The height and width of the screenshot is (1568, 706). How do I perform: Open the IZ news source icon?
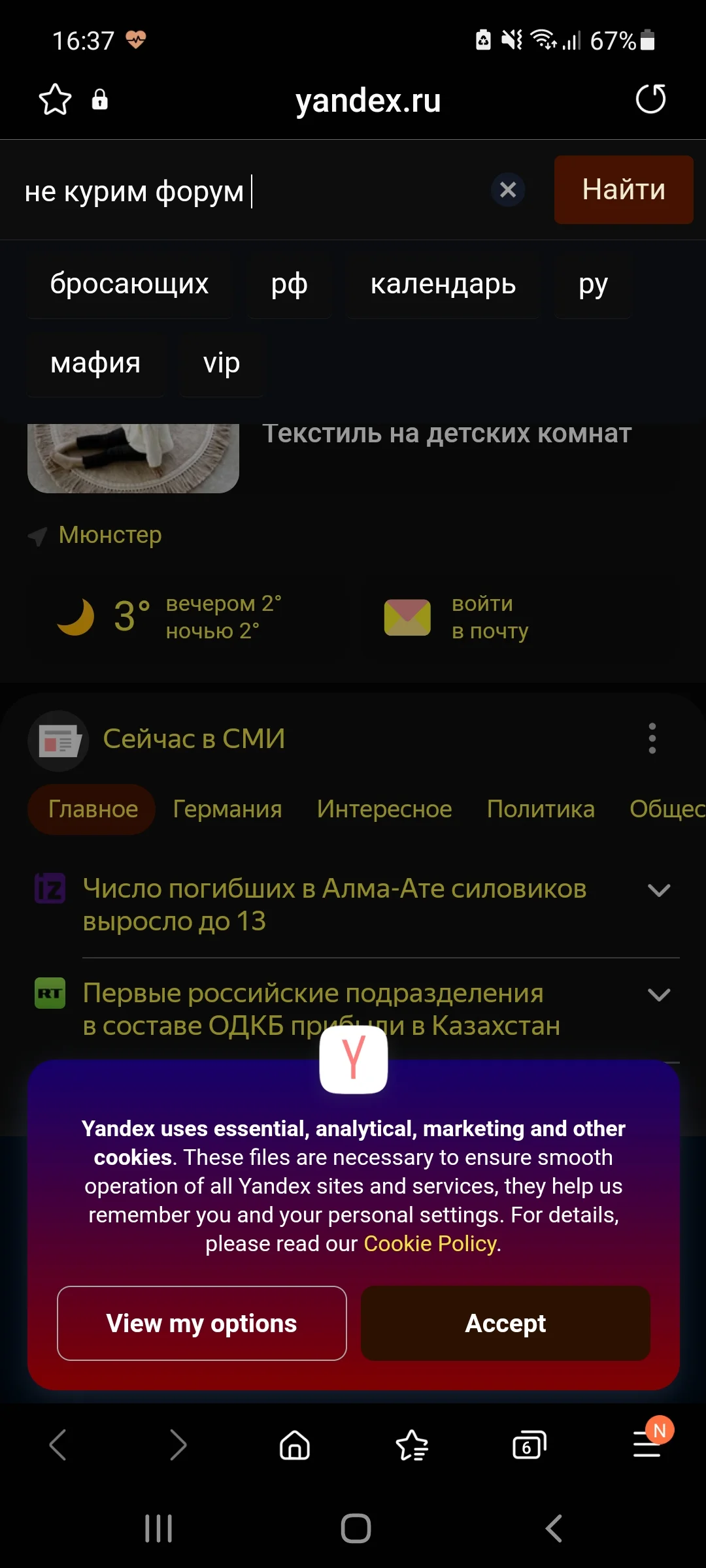[50, 889]
